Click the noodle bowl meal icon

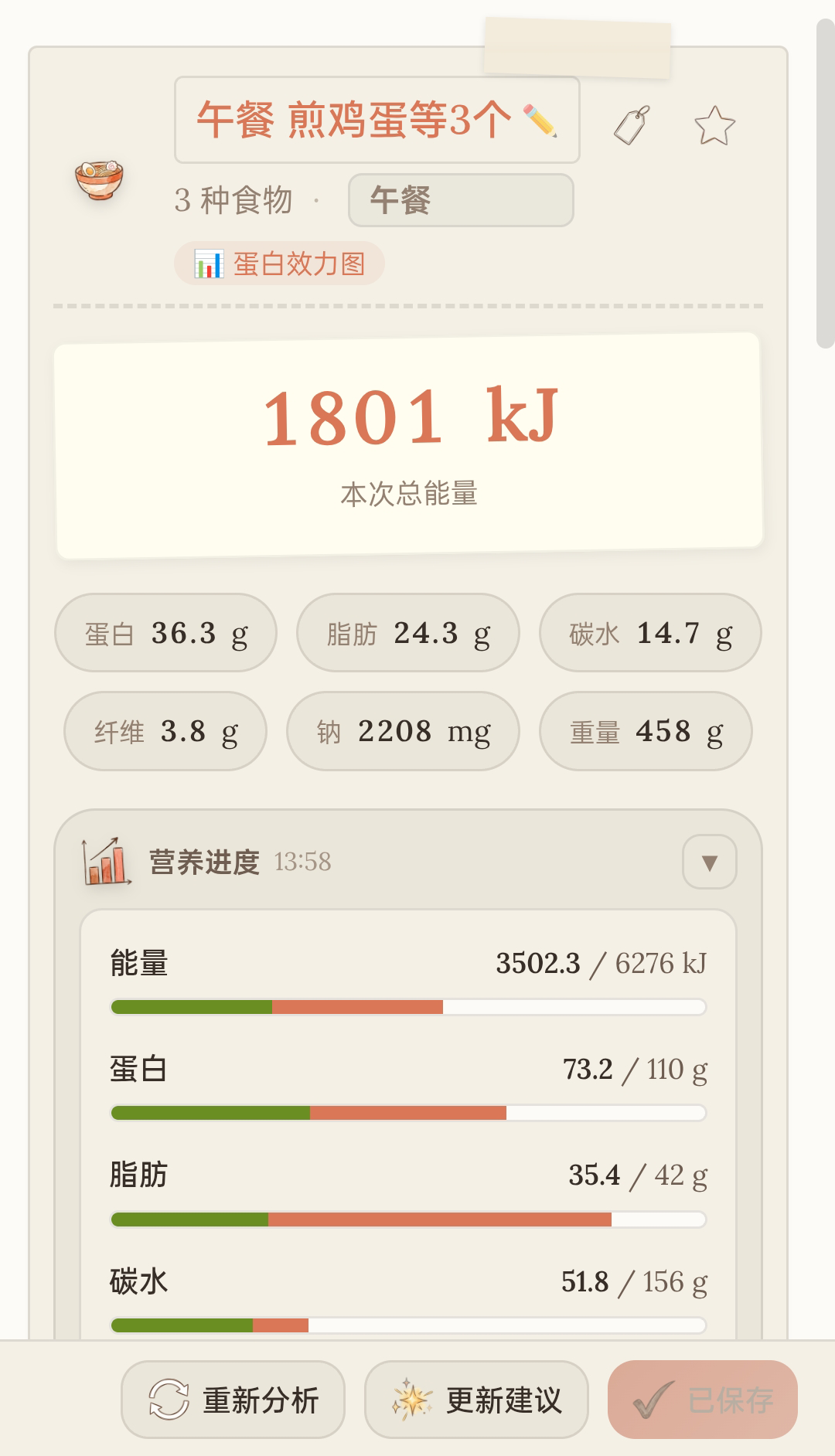tap(100, 179)
